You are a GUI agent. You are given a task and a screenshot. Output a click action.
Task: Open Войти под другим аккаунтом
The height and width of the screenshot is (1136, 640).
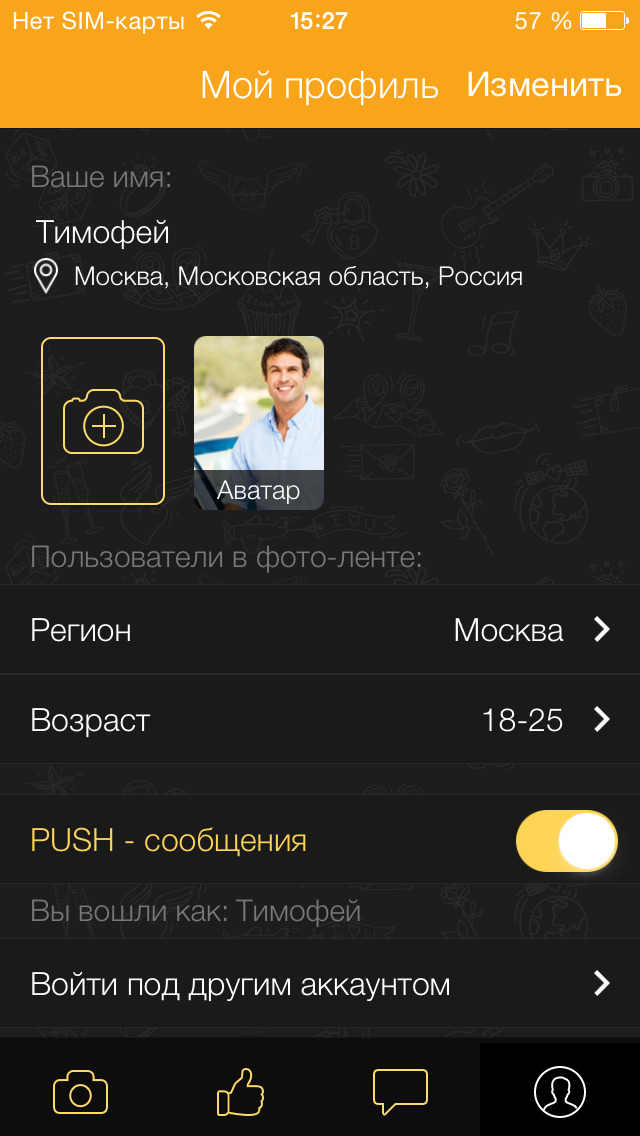click(x=320, y=984)
